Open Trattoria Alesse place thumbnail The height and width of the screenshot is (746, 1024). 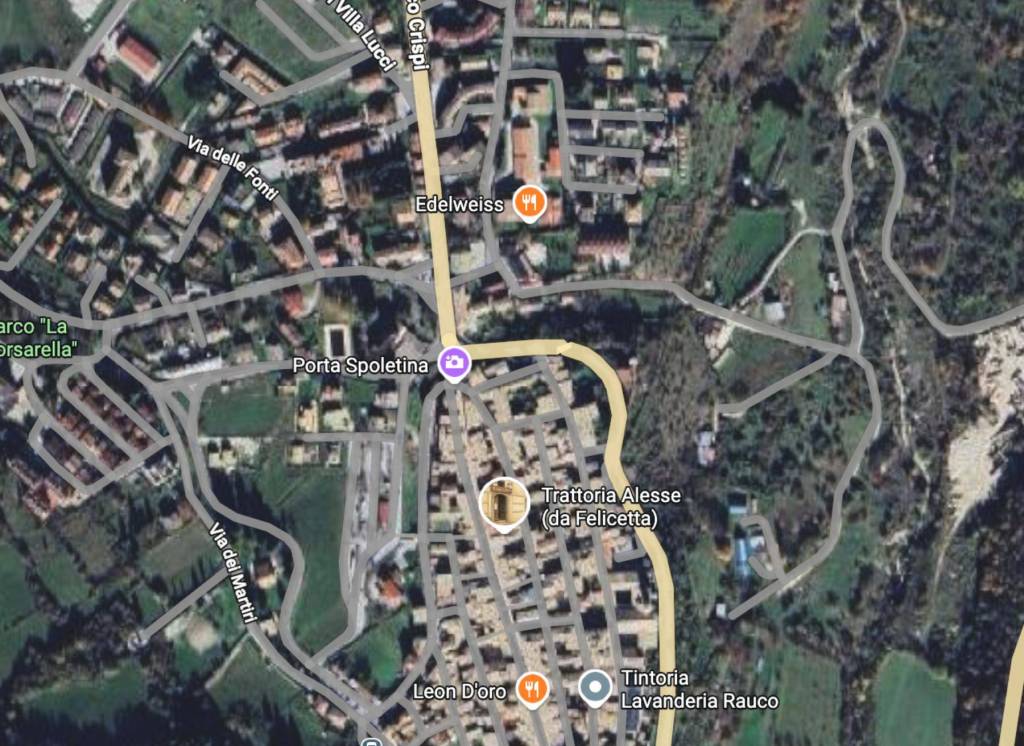tap(505, 503)
